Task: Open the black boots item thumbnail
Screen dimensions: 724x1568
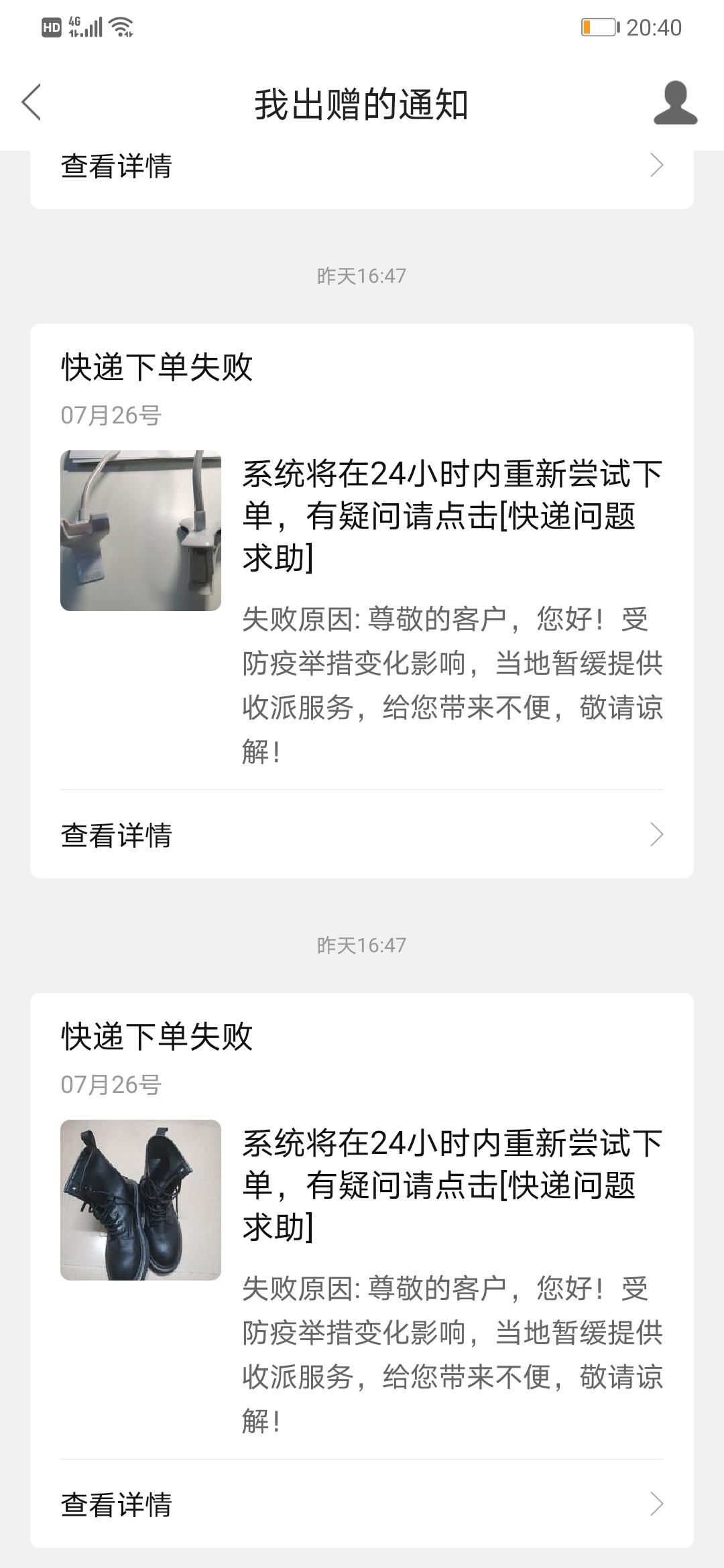Action: 141,1200
